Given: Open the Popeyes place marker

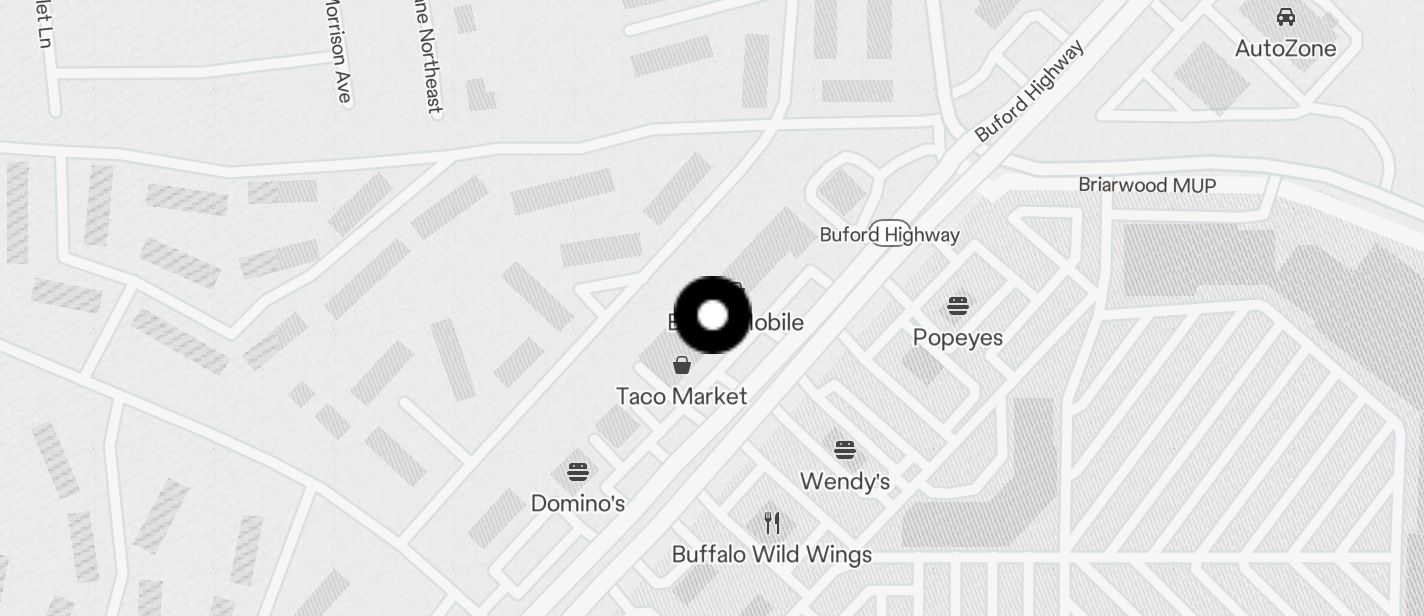Looking at the screenshot, I should click(x=958, y=306).
